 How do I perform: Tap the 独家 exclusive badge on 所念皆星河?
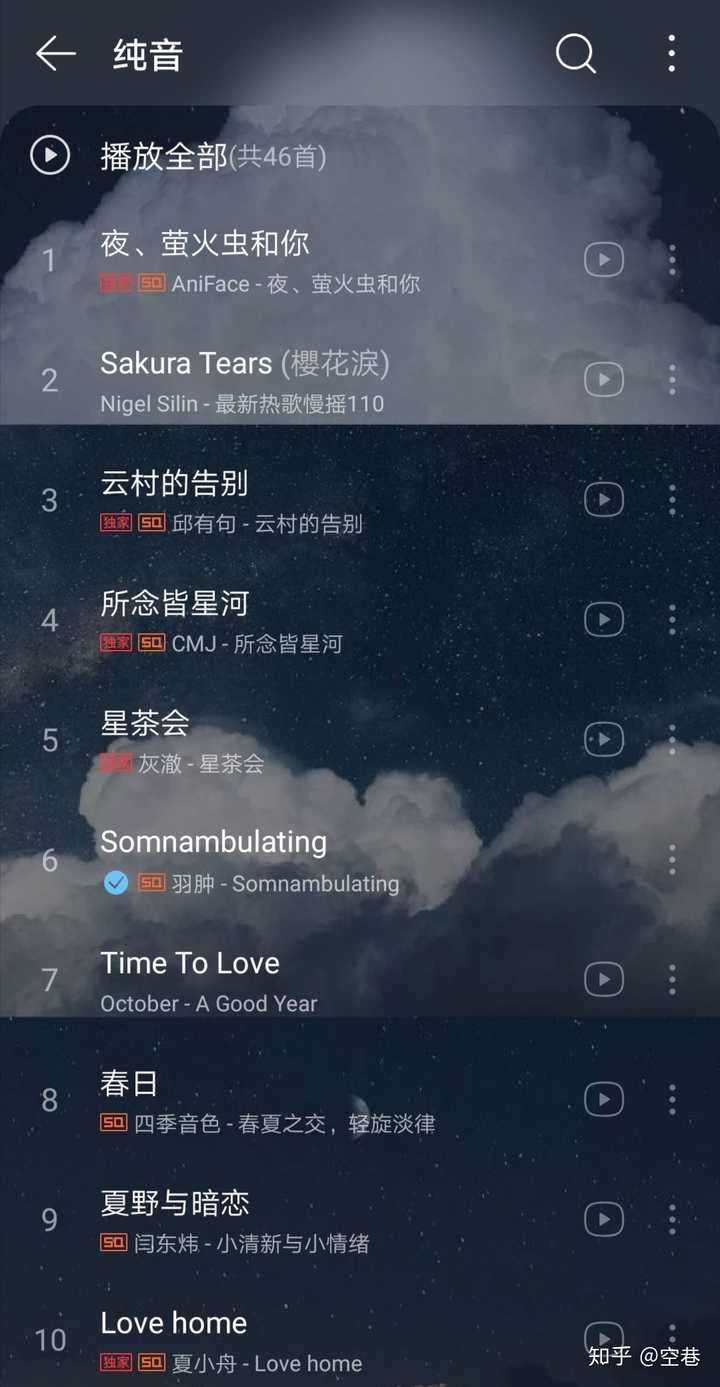point(116,643)
